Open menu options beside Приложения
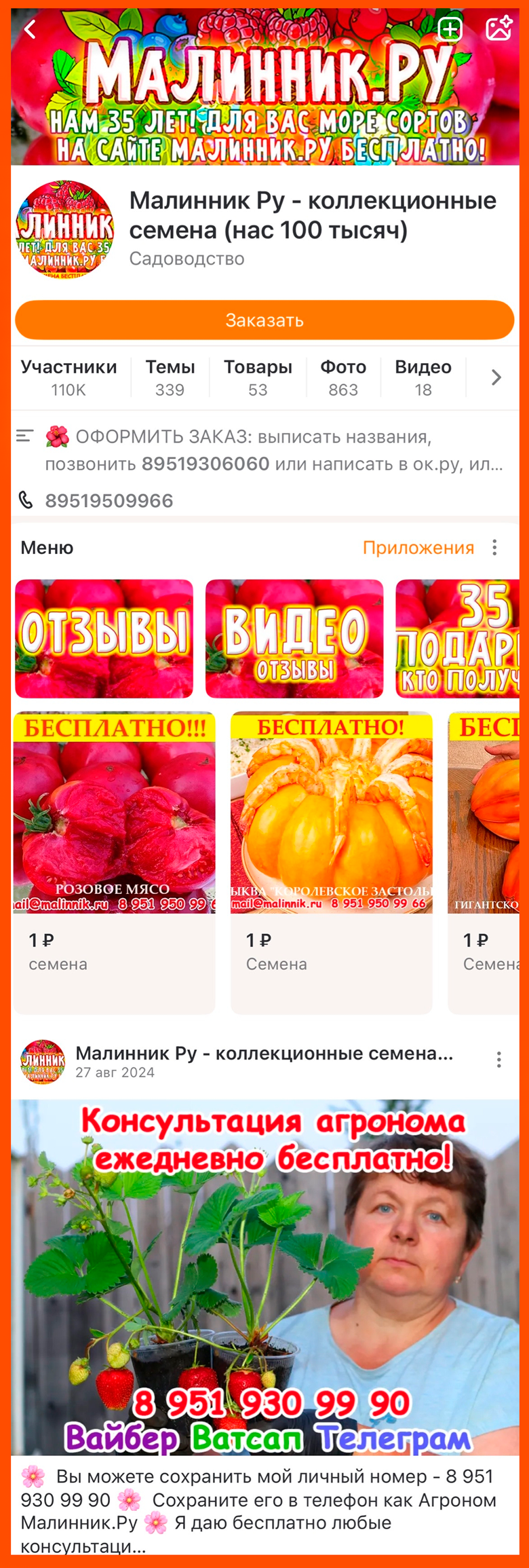Viewport: 529px width, 1568px height. 495,548
